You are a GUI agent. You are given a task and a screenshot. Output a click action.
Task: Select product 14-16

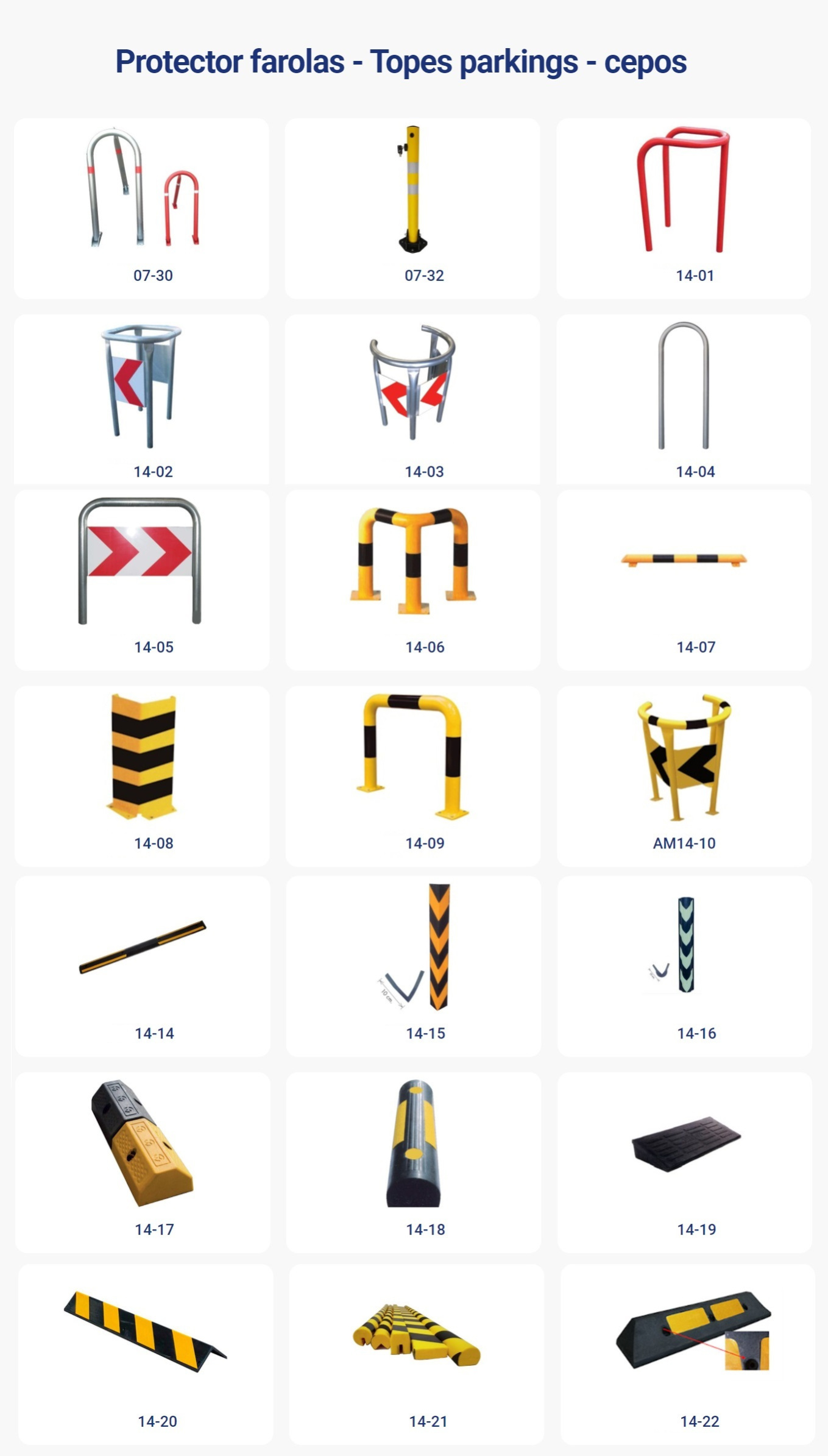pyautogui.click(x=684, y=965)
